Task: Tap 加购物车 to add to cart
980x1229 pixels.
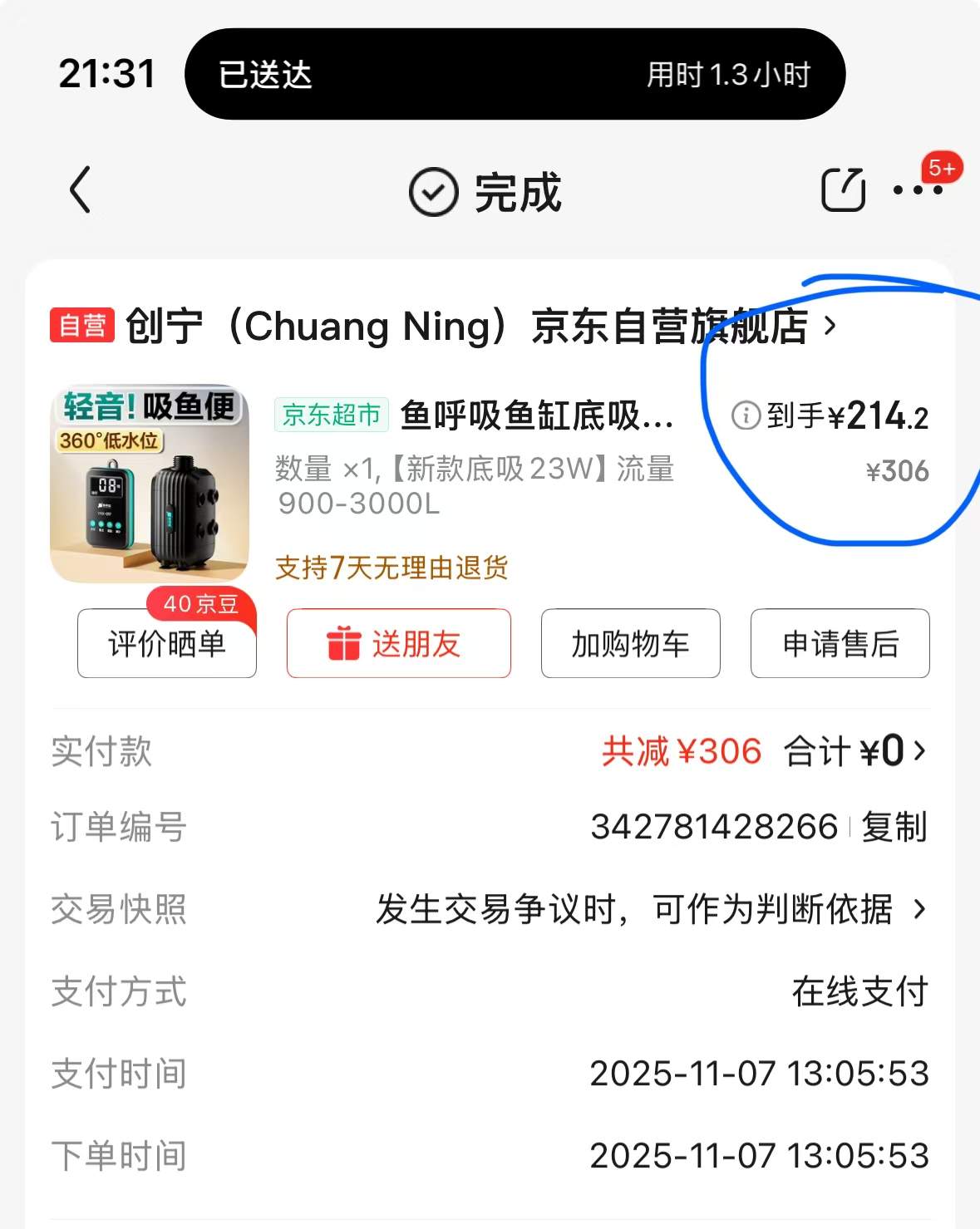Action: [630, 644]
